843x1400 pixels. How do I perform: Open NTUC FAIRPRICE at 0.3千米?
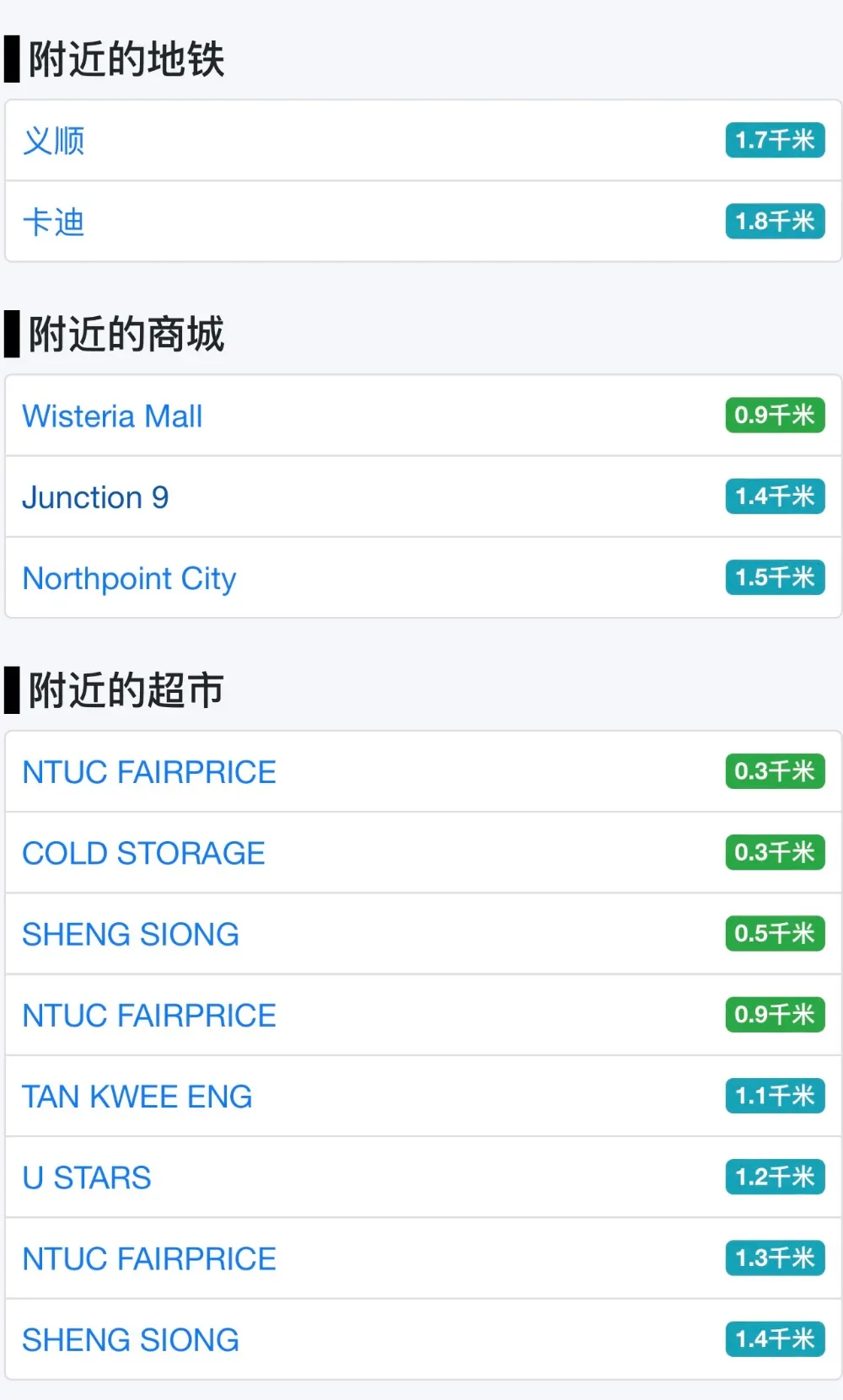click(x=423, y=772)
